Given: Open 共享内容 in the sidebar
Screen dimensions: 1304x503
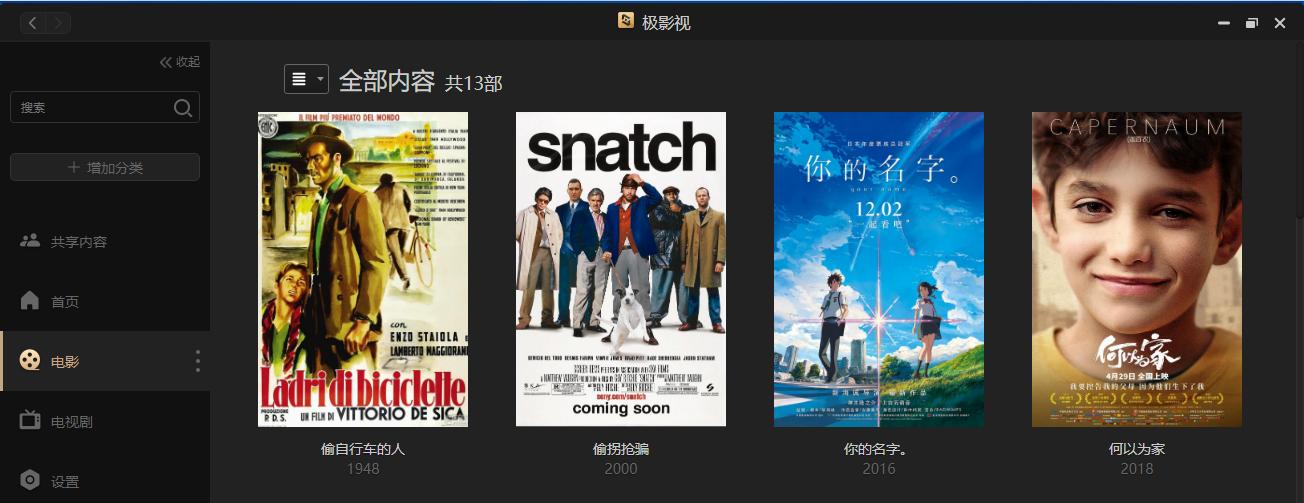Looking at the screenshot, I should coord(78,242).
